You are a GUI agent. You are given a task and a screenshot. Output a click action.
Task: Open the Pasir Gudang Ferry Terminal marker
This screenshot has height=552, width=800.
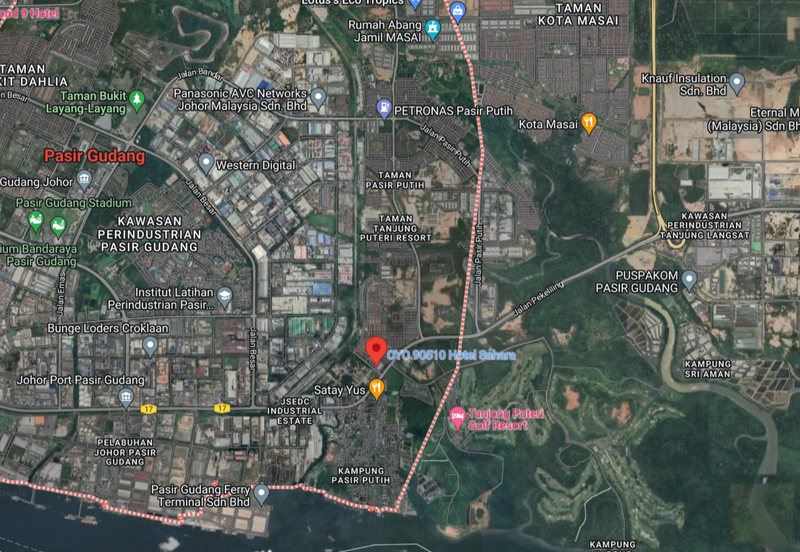tap(261, 493)
